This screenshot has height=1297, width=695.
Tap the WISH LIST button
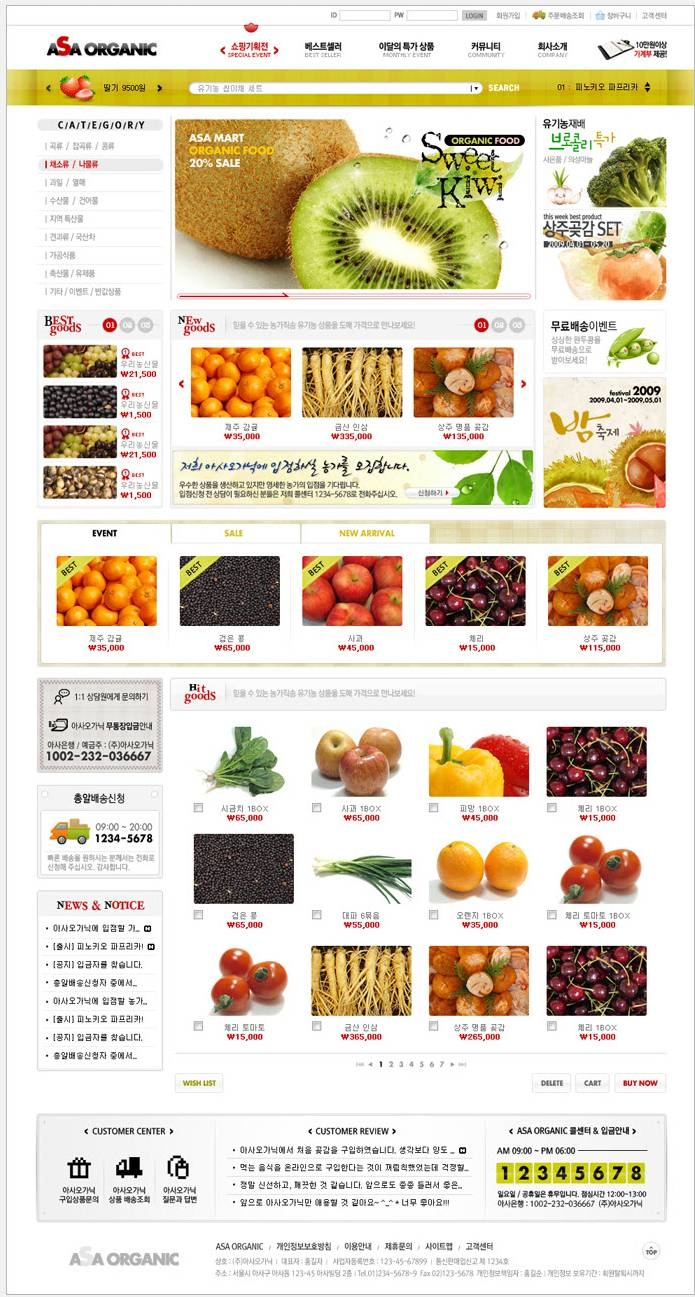point(199,1083)
